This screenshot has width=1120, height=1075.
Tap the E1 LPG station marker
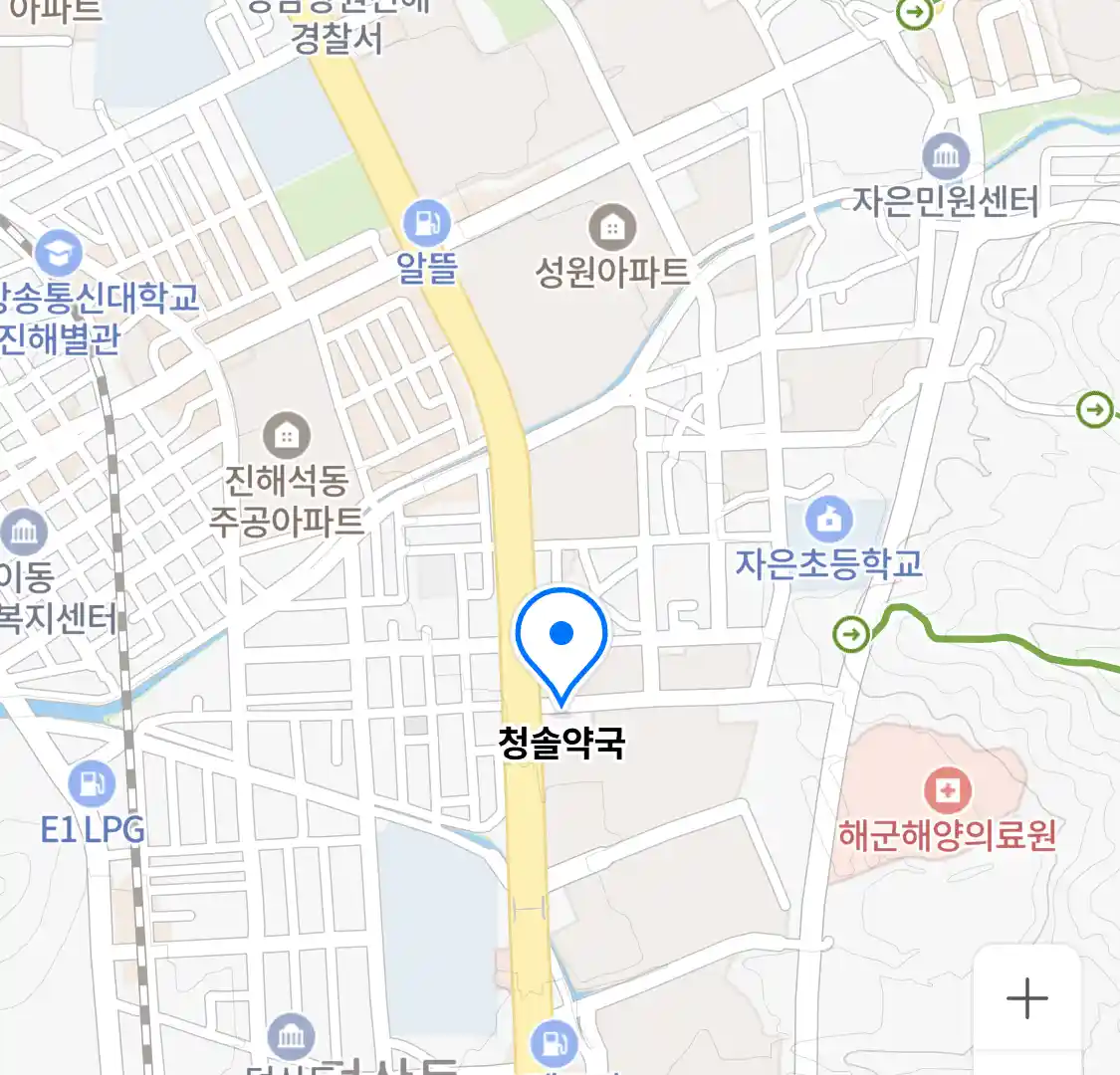click(92, 783)
